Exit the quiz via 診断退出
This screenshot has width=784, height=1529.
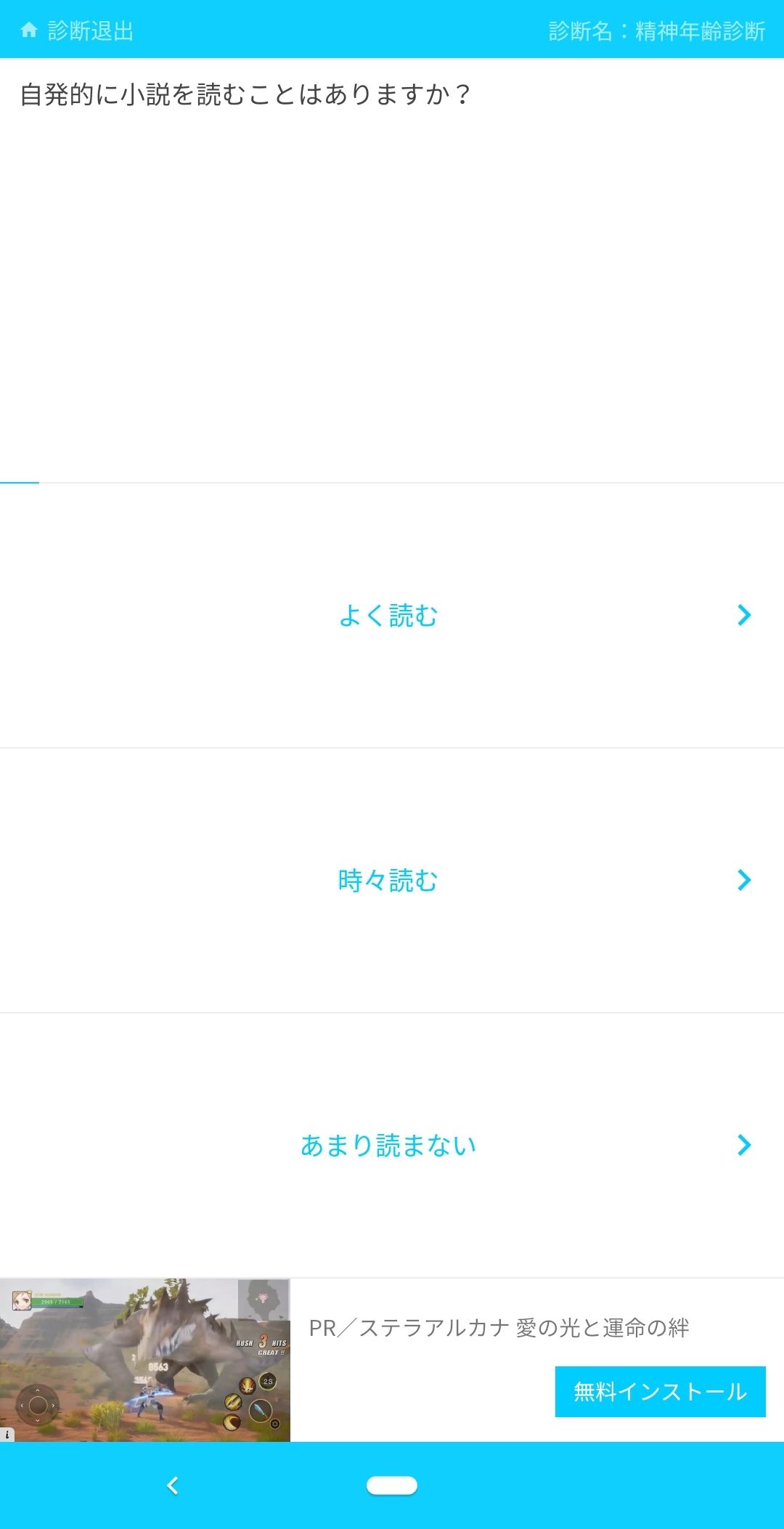tap(77, 30)
